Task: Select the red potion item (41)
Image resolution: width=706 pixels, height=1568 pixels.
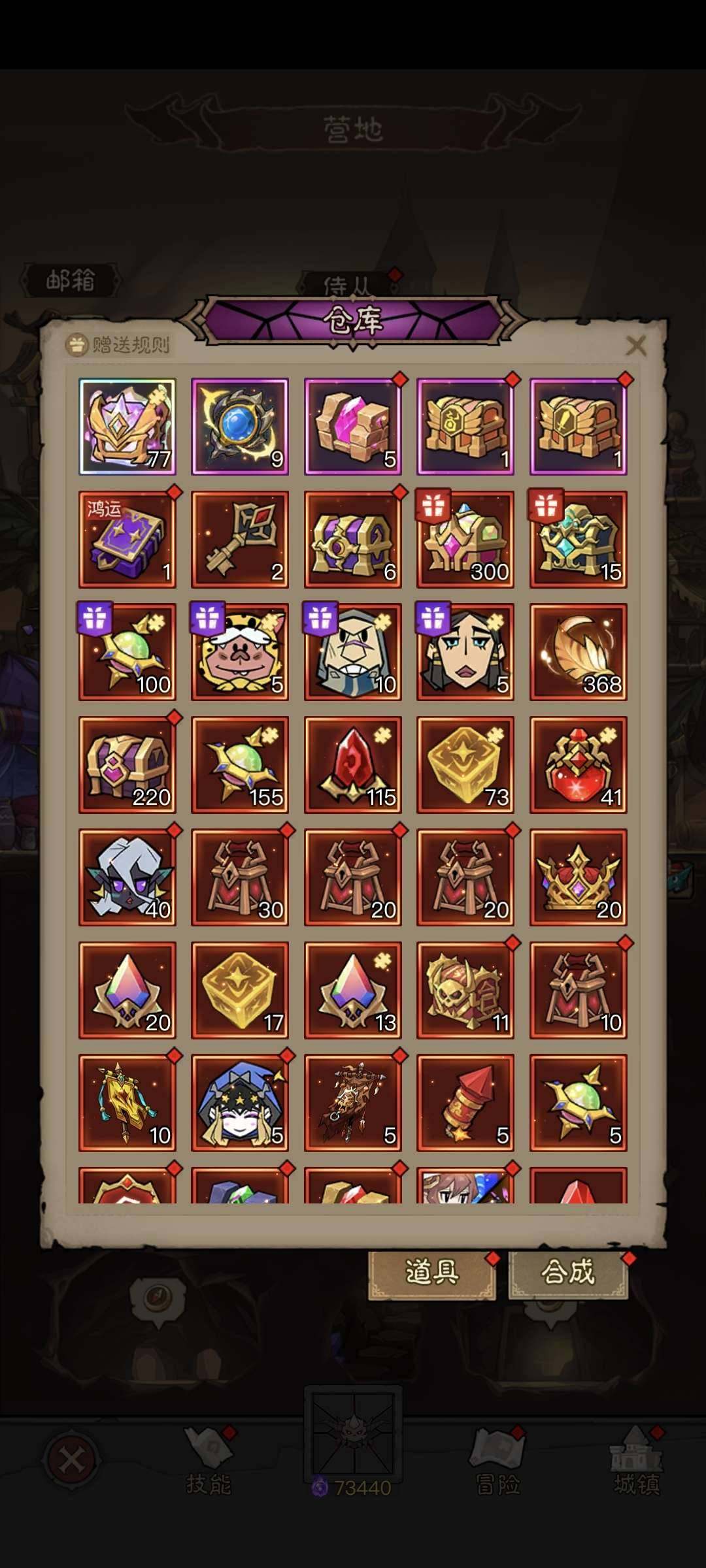Action: coord(579,765)
